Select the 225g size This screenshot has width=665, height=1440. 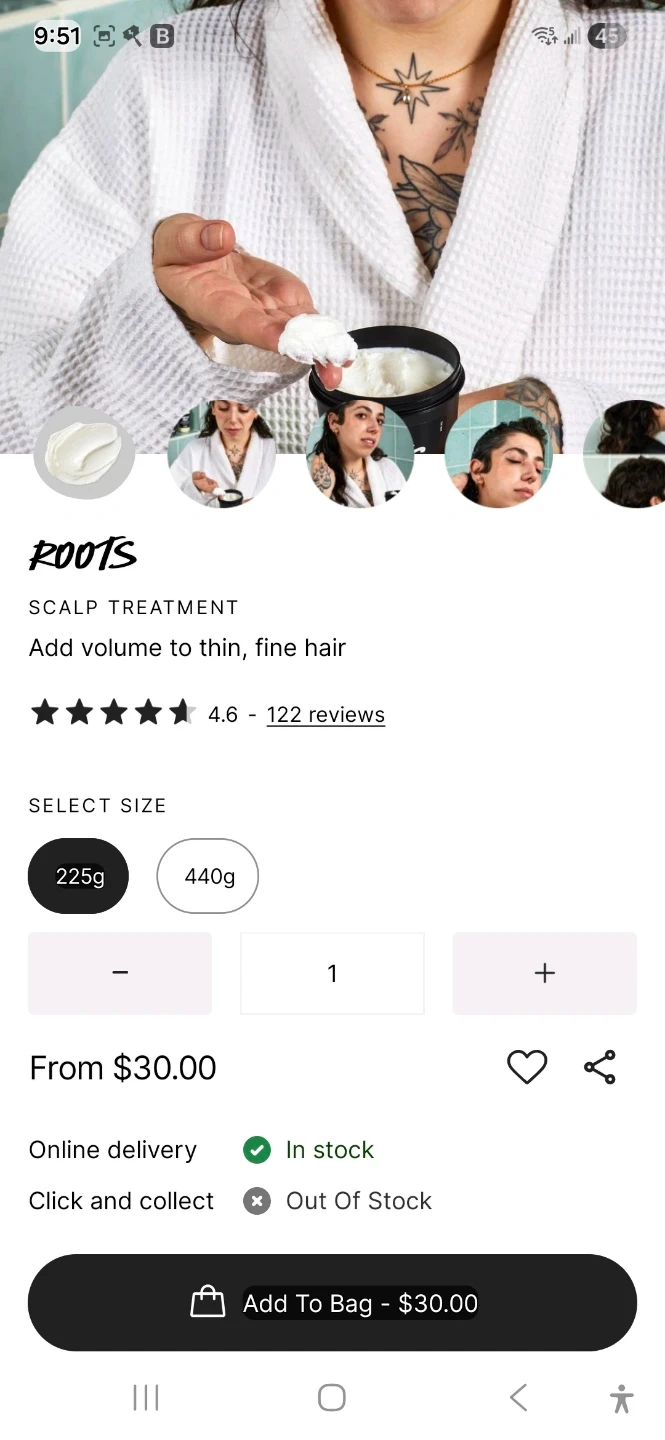tap(79, 876)
